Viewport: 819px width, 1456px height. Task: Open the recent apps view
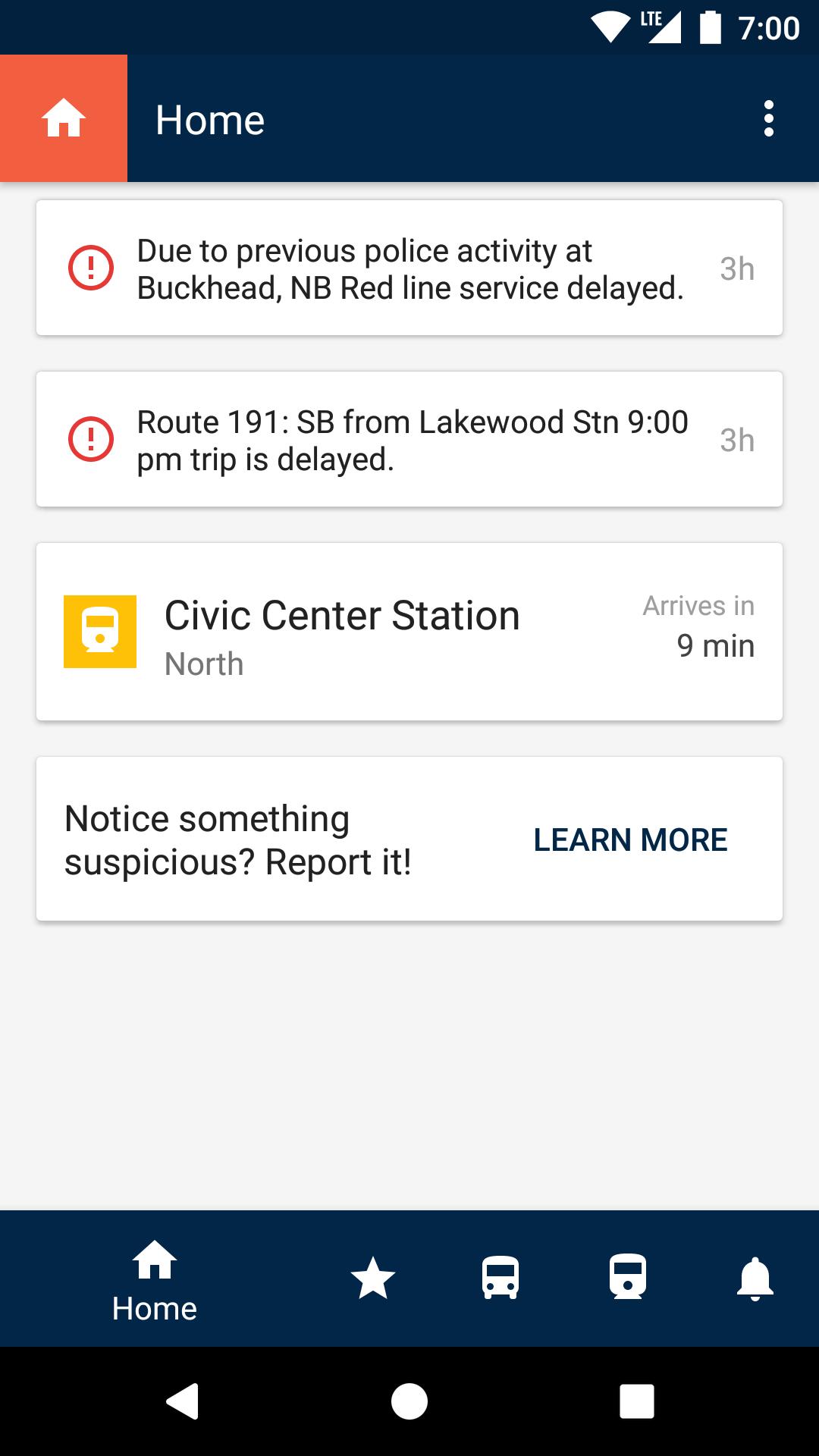pyautogui.click(x=637, y=1401)
